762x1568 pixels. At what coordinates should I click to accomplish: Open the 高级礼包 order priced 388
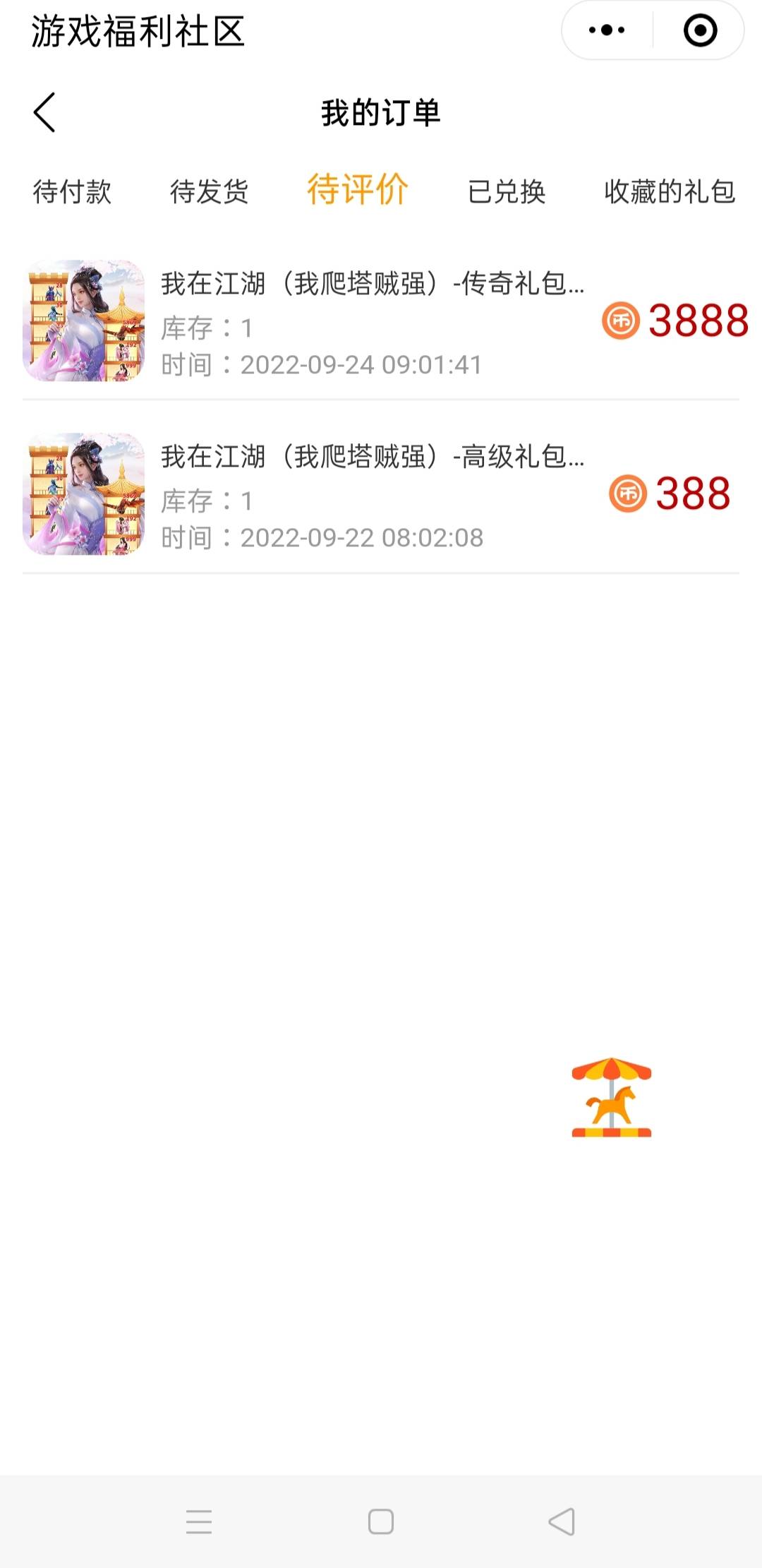[x=373, y=495]
